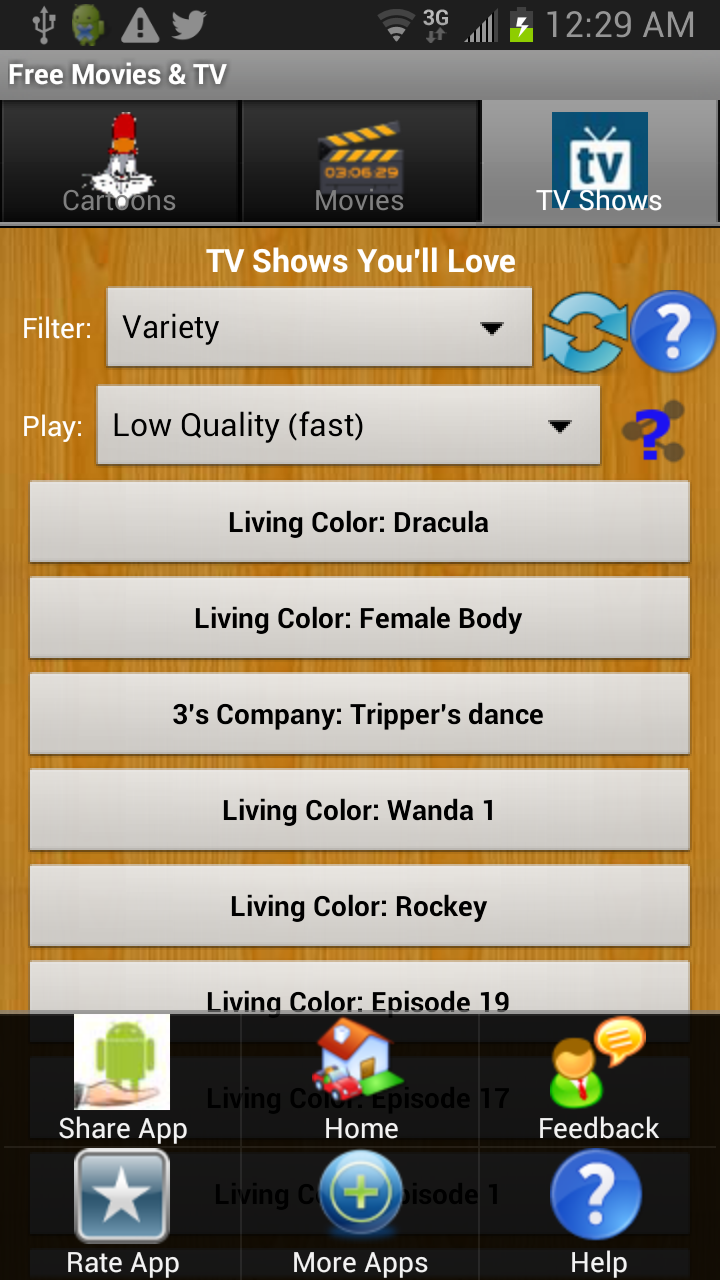Open Help from the bottom menu
Screen dimensions: 720x1280
pyautogui.click(x=598, y=1212)
